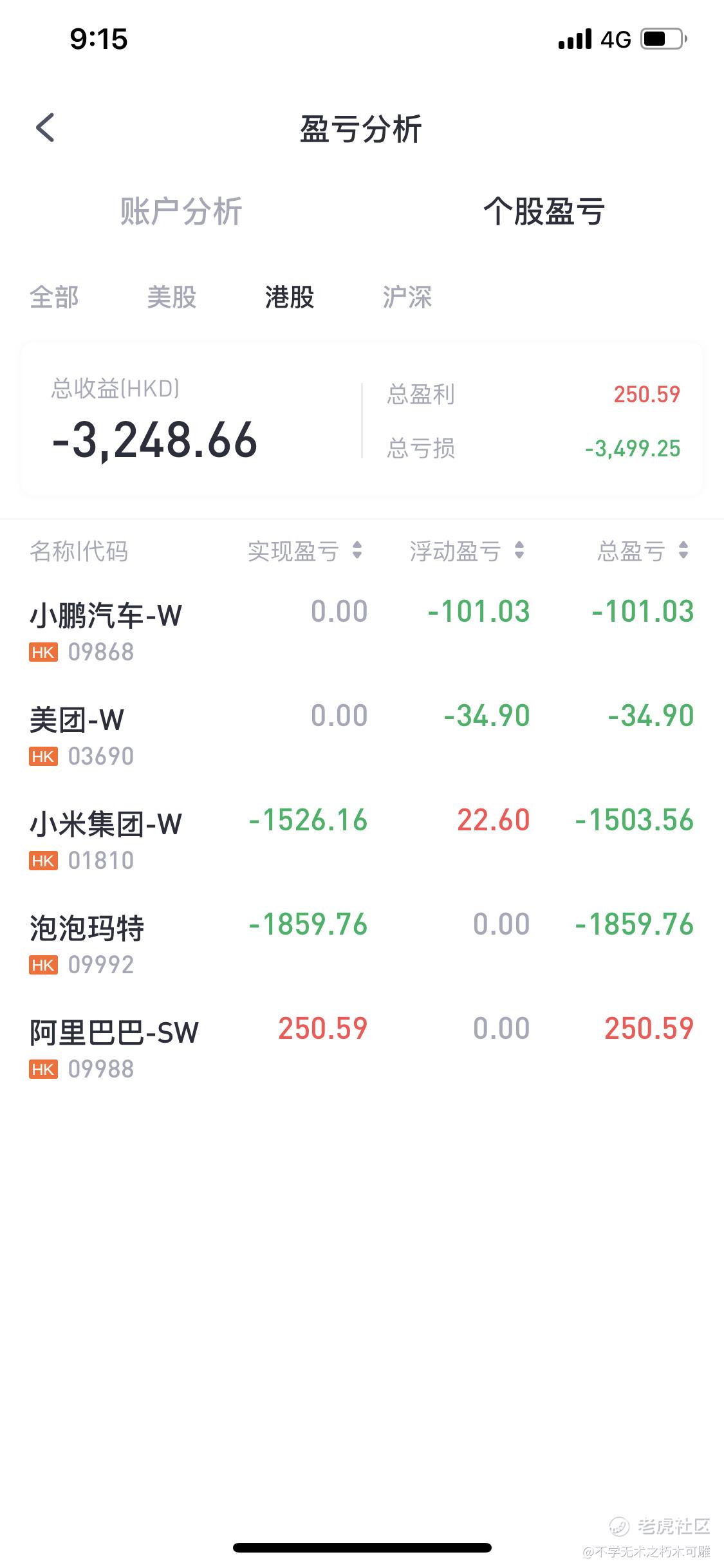
Task: Sort list by 实现盈亏 column
Action: click(x=305, y=551)
